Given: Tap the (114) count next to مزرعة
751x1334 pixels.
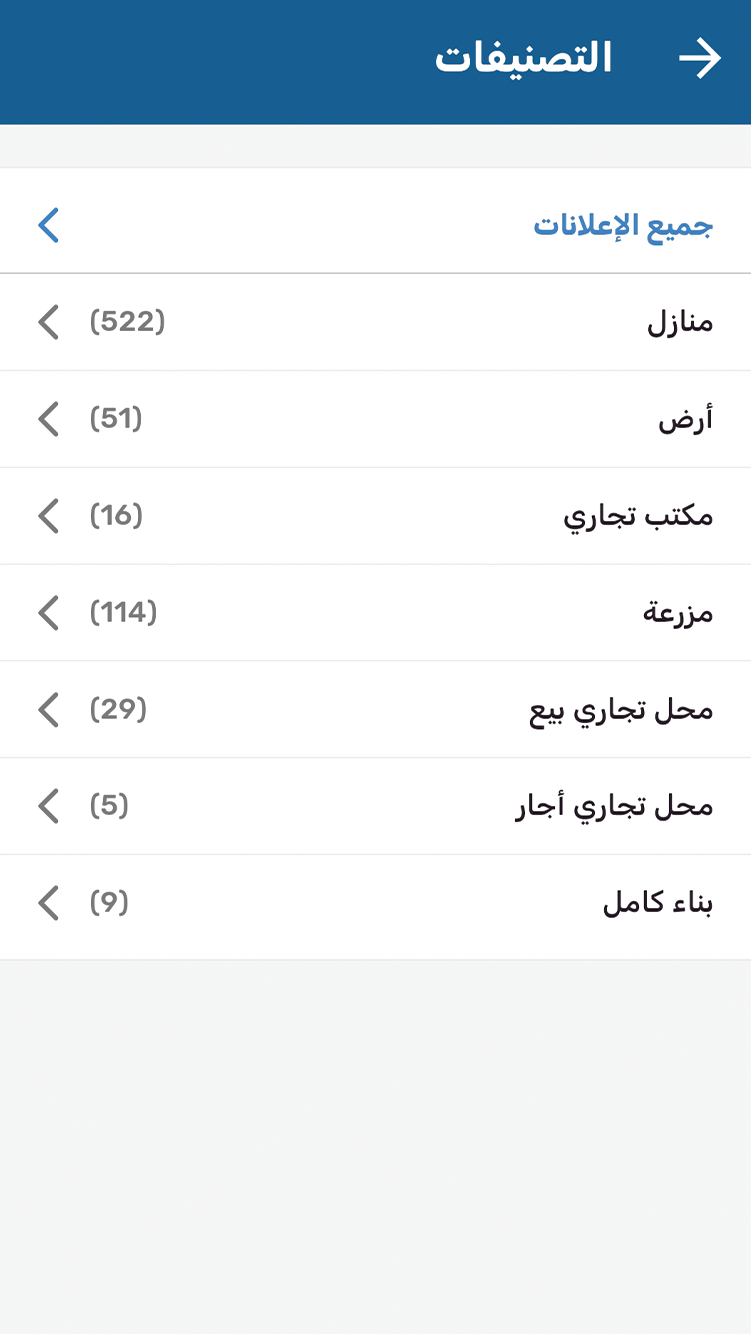Looking at the screenshot, I should [124, 612].
